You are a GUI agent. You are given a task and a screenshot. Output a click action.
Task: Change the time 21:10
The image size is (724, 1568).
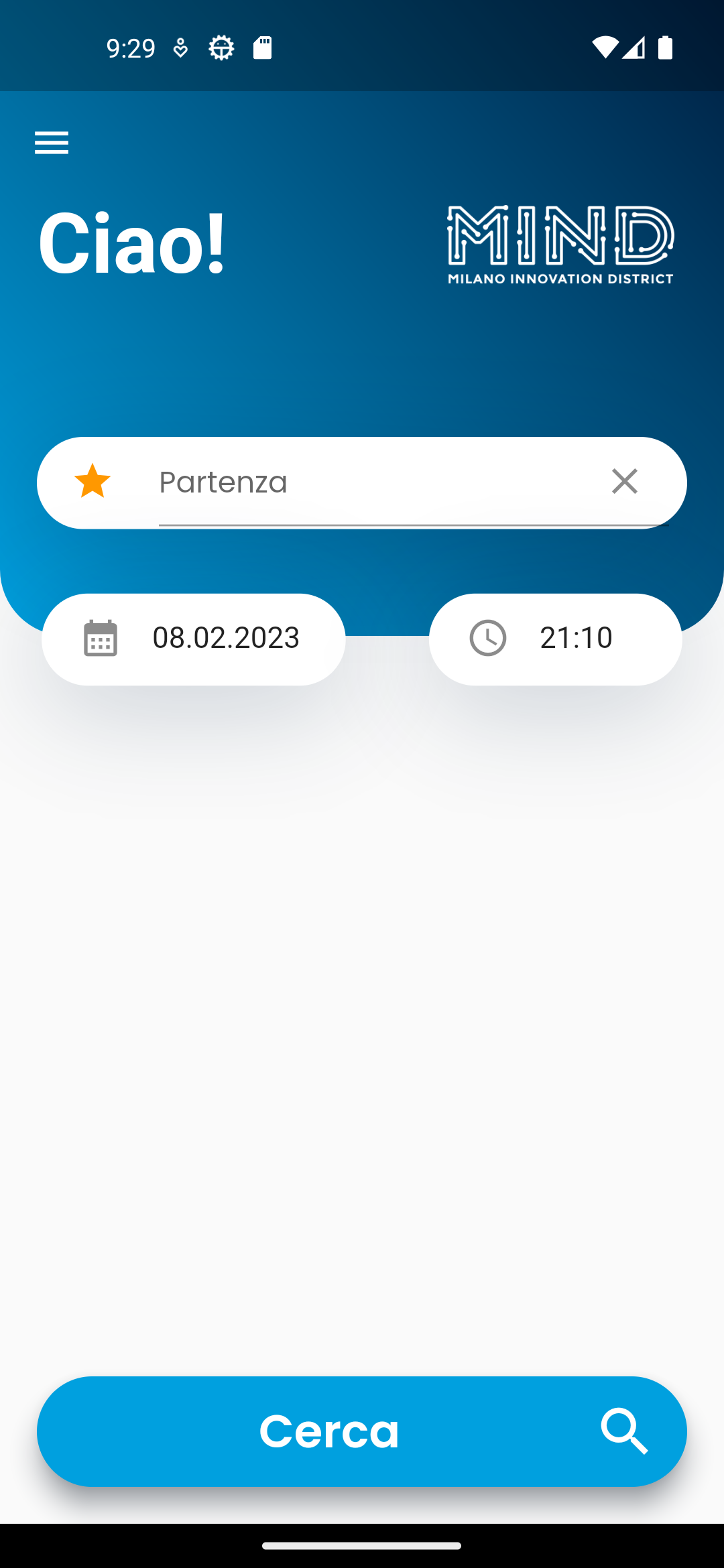tap(555, 639)
